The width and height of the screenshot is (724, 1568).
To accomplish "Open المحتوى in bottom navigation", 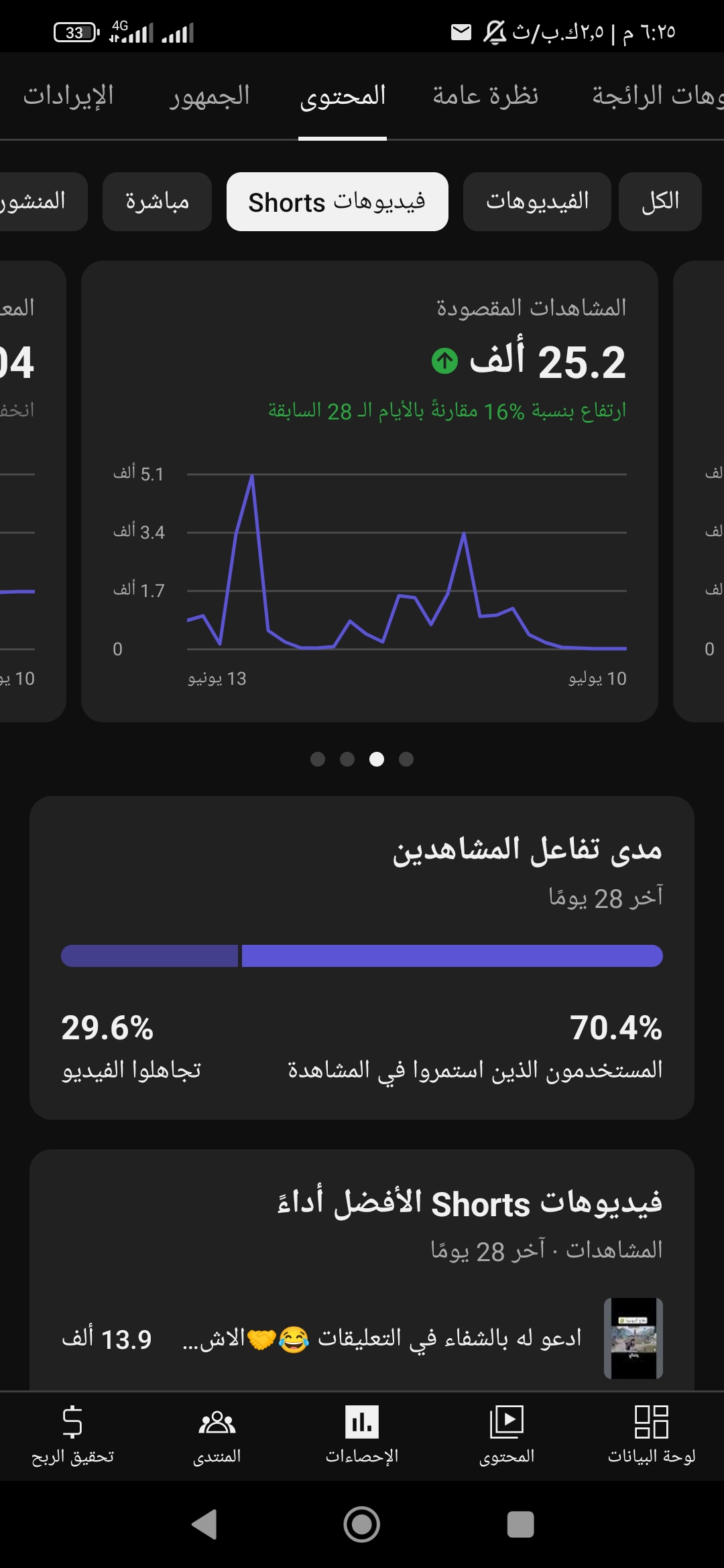I will [x=507, y=1435].
